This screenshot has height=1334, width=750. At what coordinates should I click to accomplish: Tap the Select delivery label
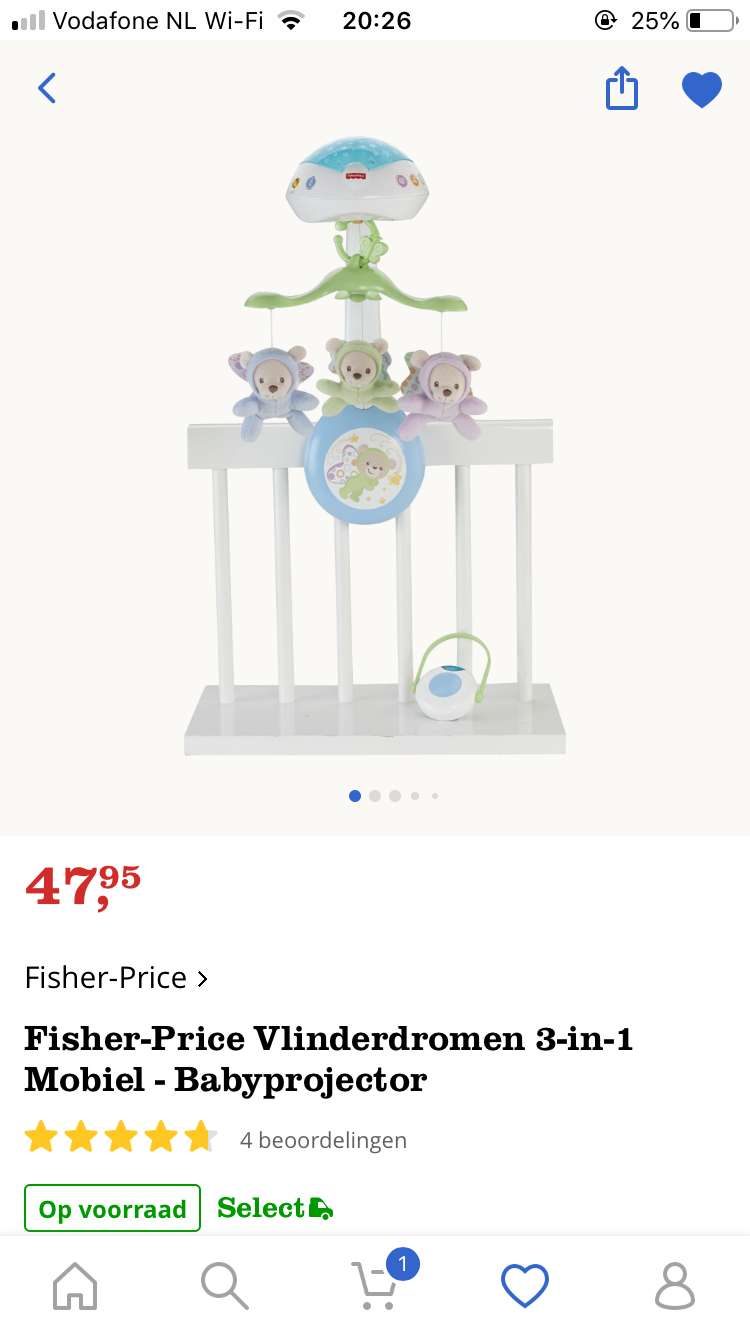[275, 1208]
